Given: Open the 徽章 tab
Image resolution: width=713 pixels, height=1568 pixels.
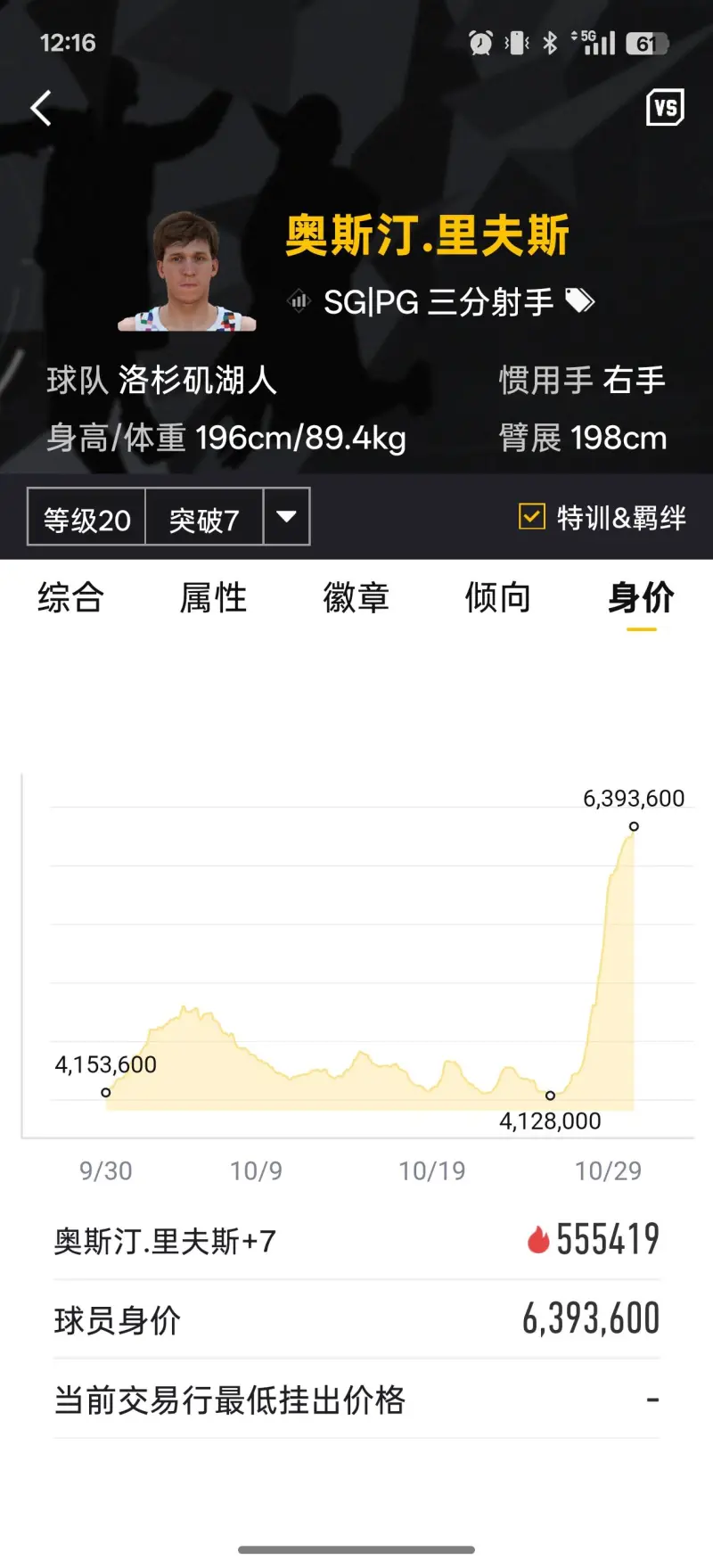Looking at the screenshot, I should 356,597.
